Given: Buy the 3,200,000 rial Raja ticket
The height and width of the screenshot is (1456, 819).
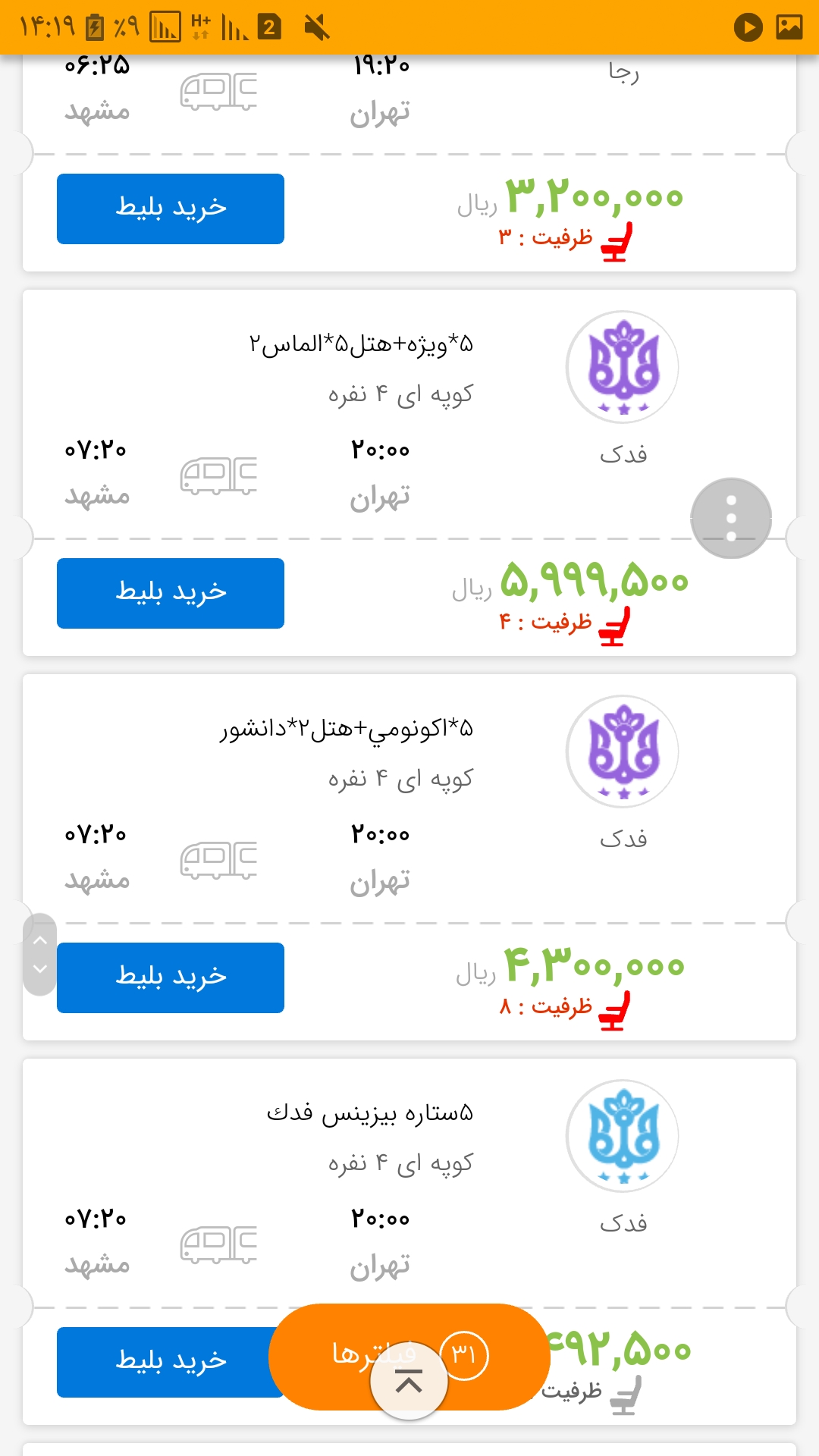Looking at the screenshot, I should tap(171, 209).
